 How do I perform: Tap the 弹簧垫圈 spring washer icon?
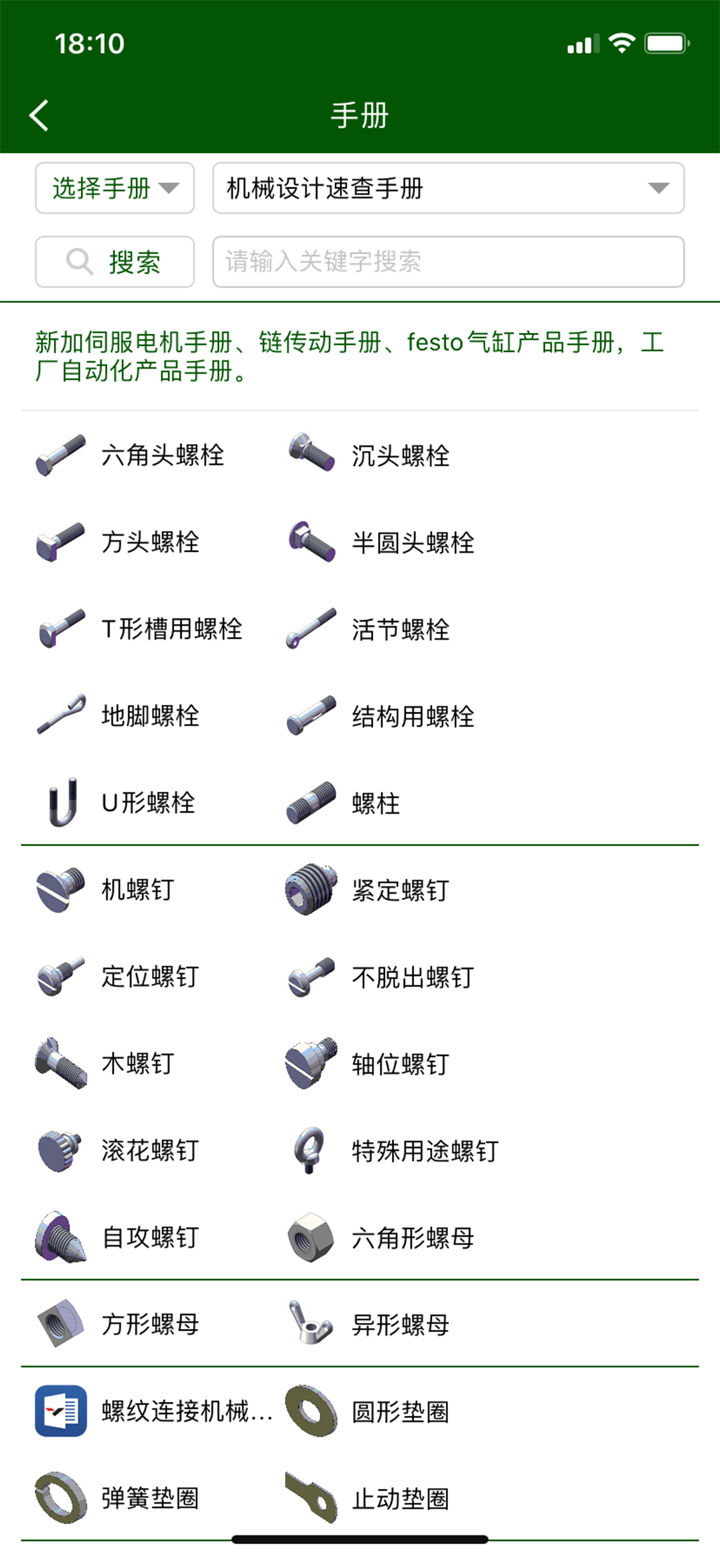pyautogui.click(x=58, y=1496)
